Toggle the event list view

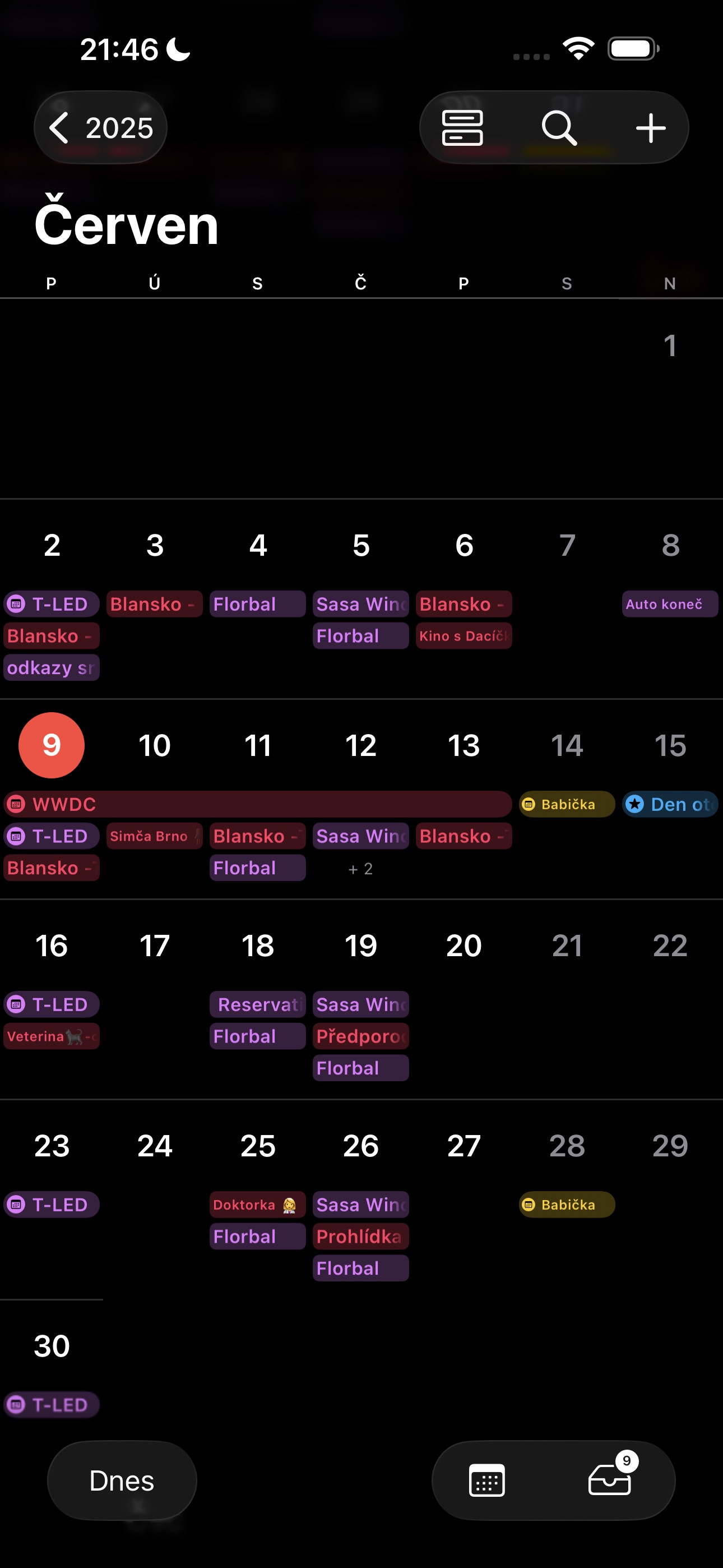[462, 128]
